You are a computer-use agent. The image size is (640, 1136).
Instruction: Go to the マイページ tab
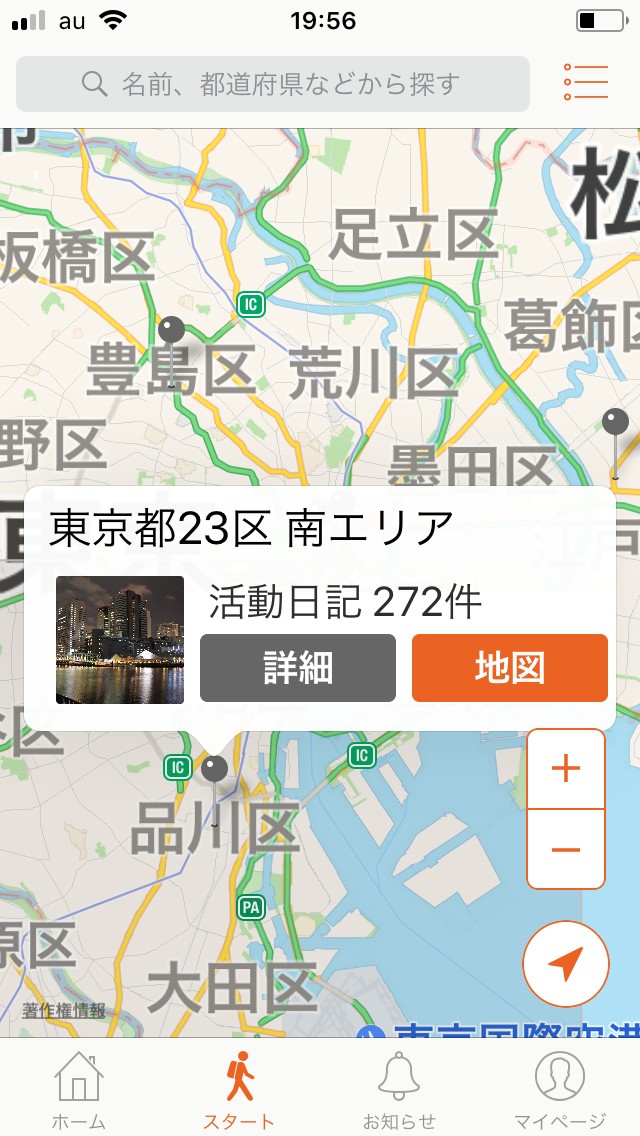pos(560,1090)
